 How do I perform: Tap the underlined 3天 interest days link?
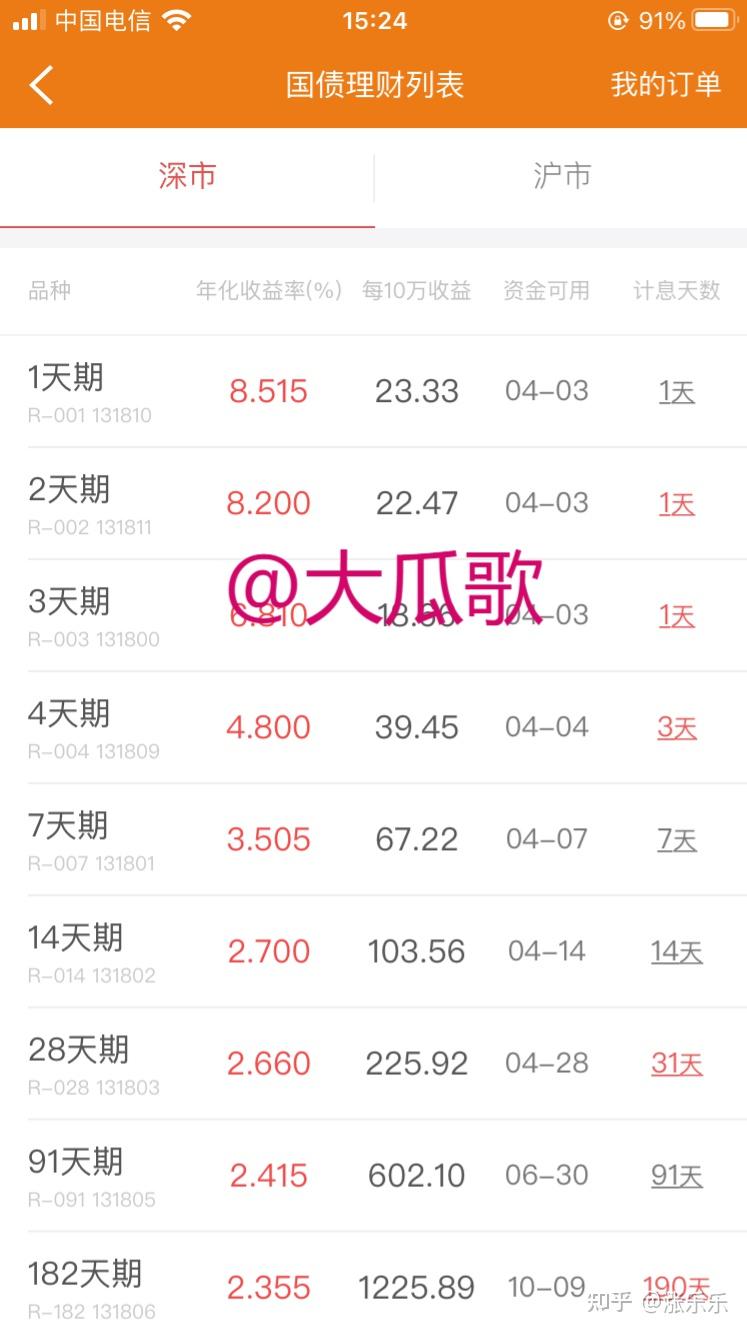point(677,728)
